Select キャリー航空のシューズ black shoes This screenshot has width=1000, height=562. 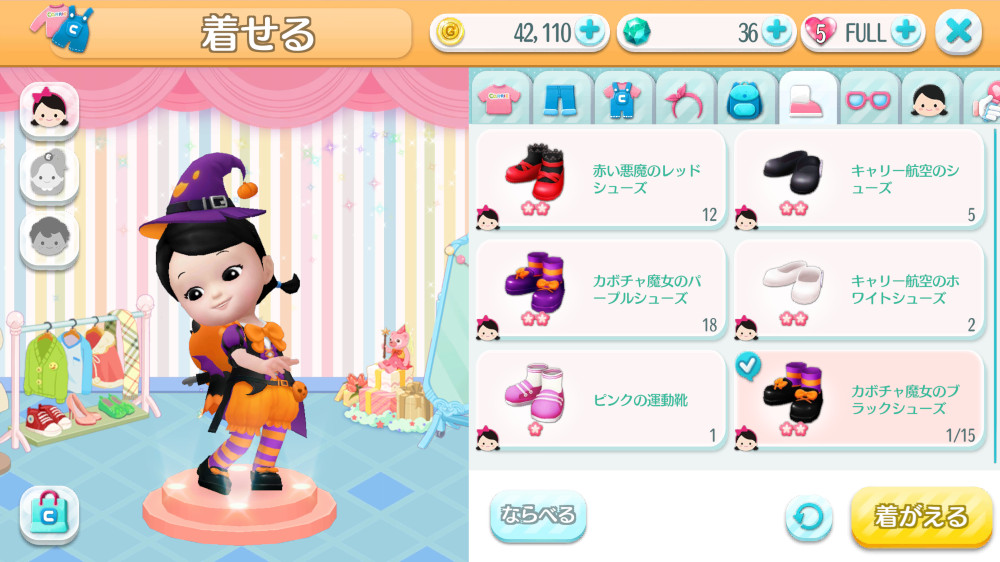click(x=858, y=179)
